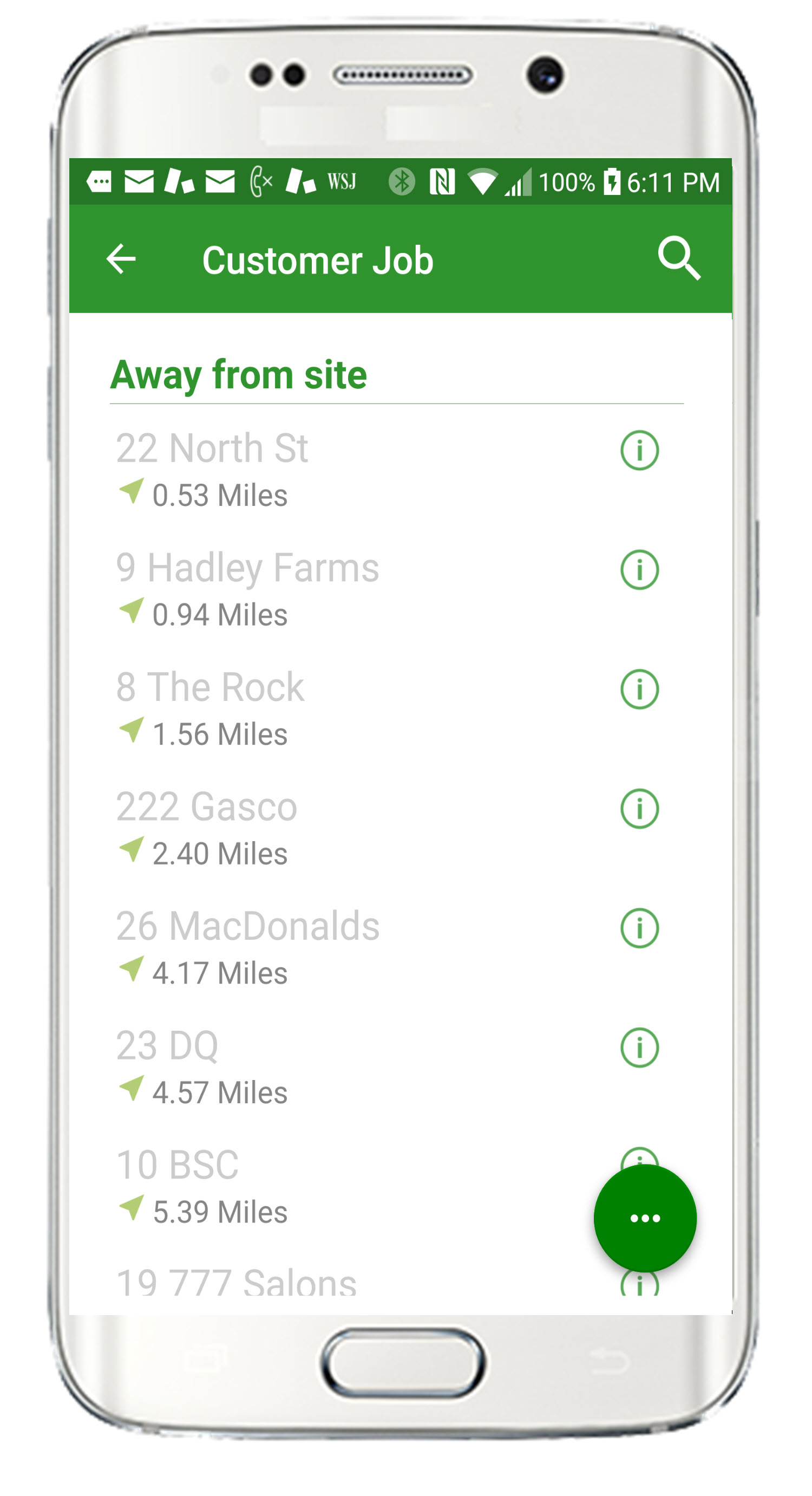The height and width of the screenshot is (1496, 812).
Task: View info for 23 DQ
Action: pos(639,1048)
